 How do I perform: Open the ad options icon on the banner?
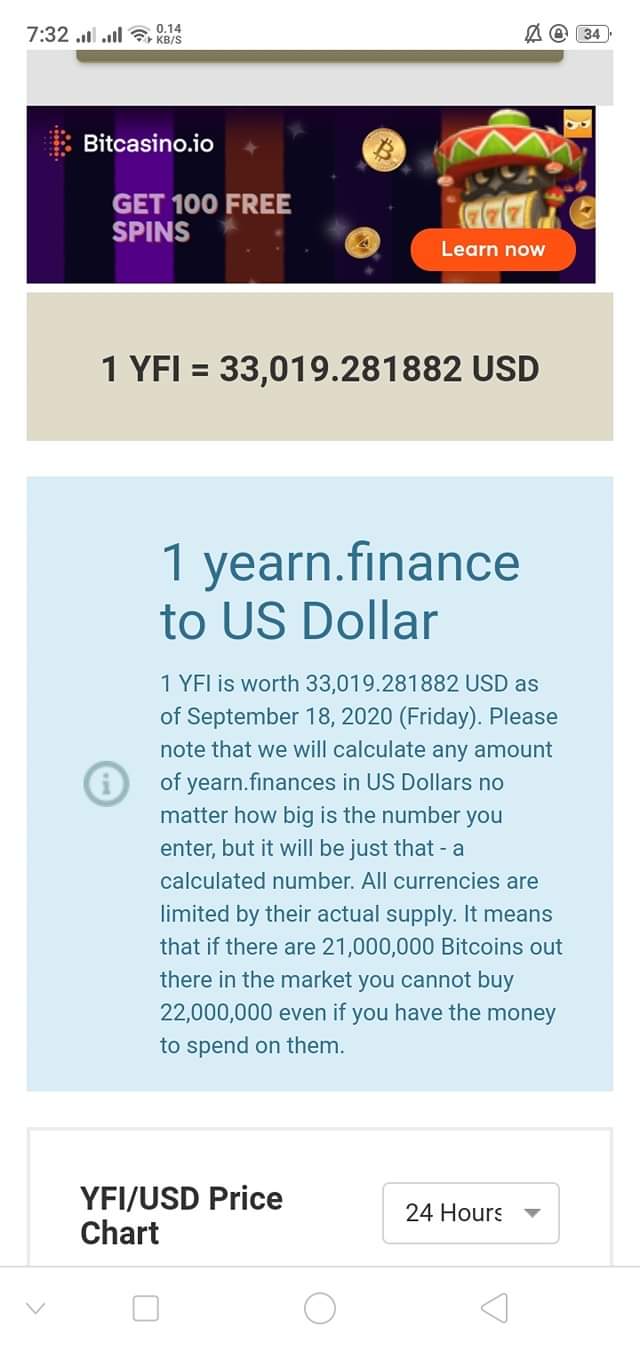(x=579, y=123)
